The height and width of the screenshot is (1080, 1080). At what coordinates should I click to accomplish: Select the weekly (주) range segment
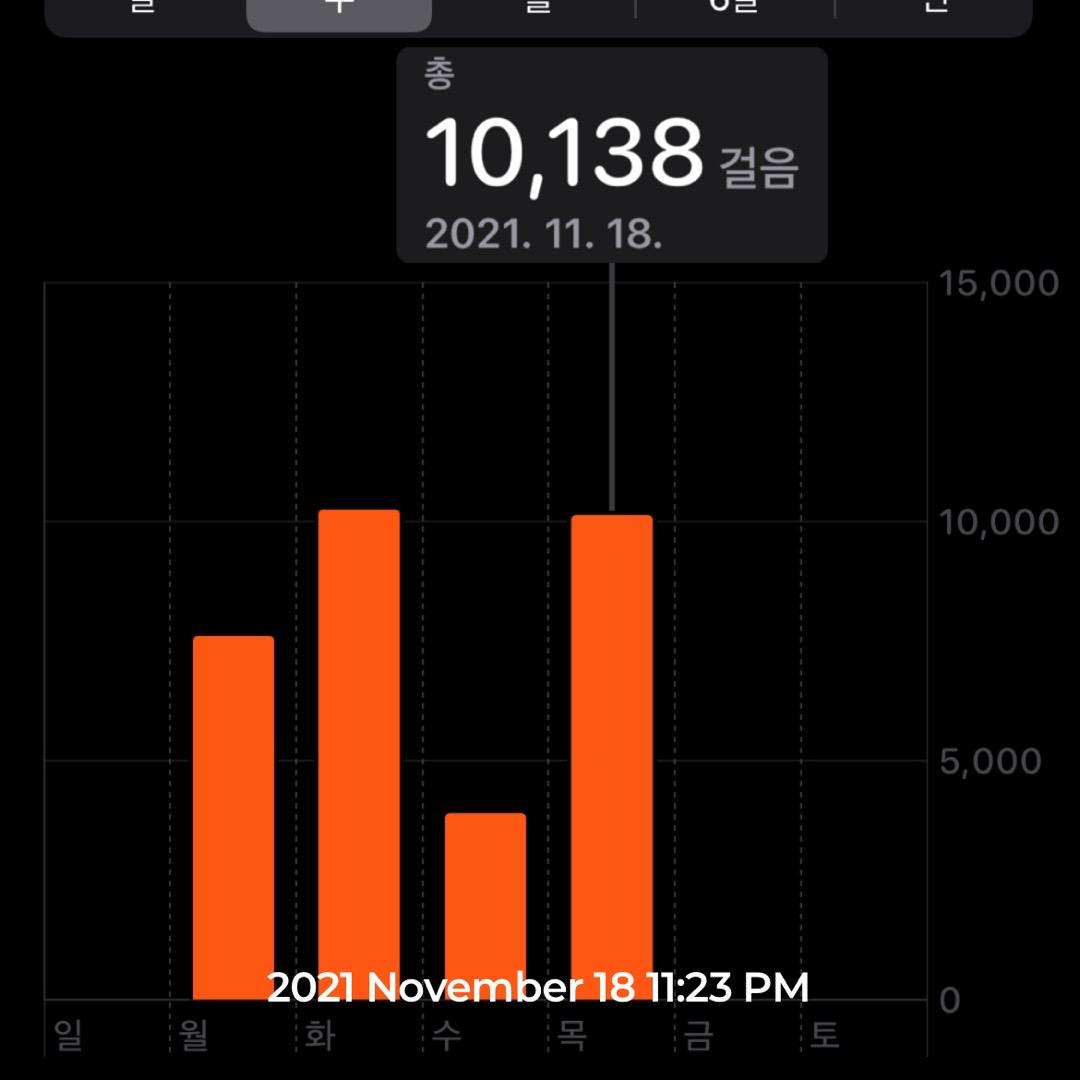(339, 10)
